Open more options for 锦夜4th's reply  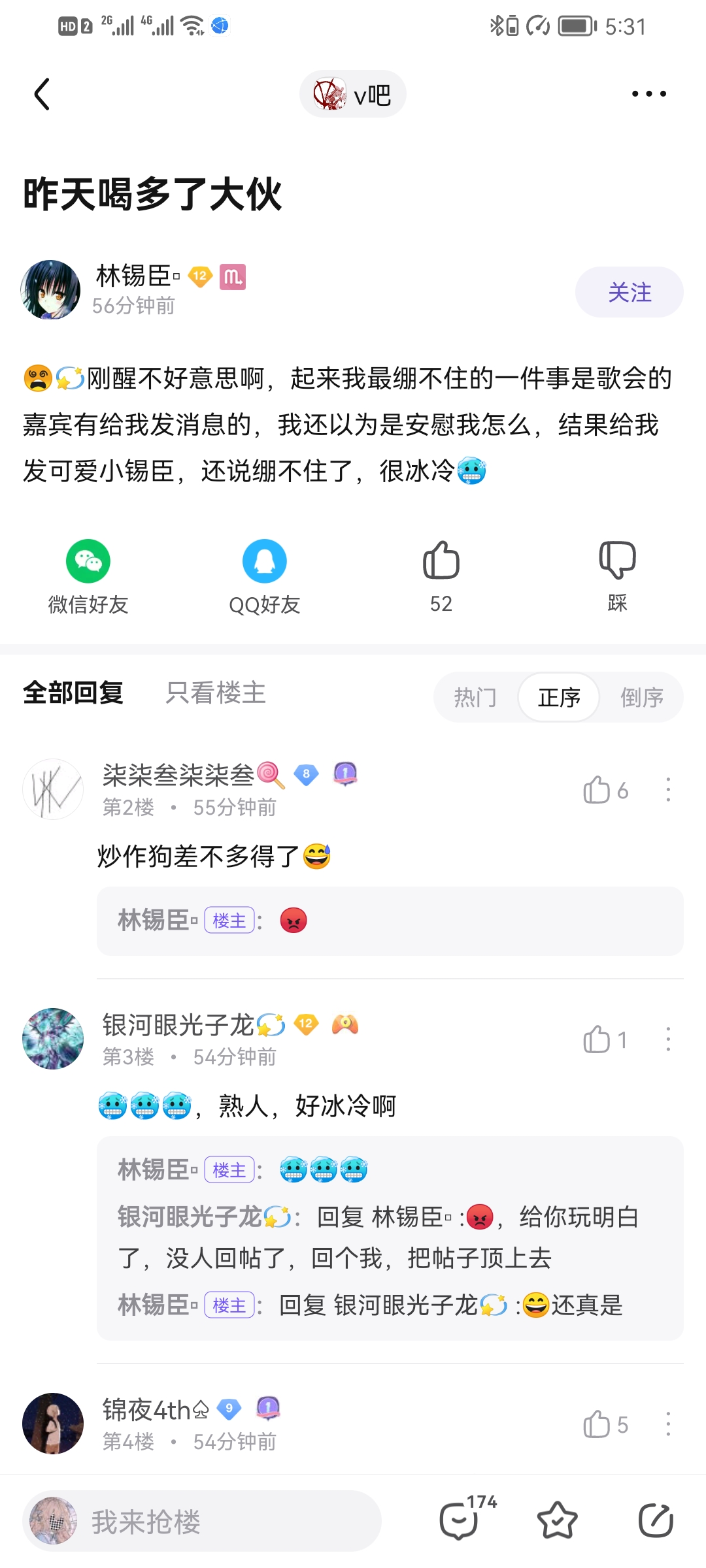pos(668,1424)
